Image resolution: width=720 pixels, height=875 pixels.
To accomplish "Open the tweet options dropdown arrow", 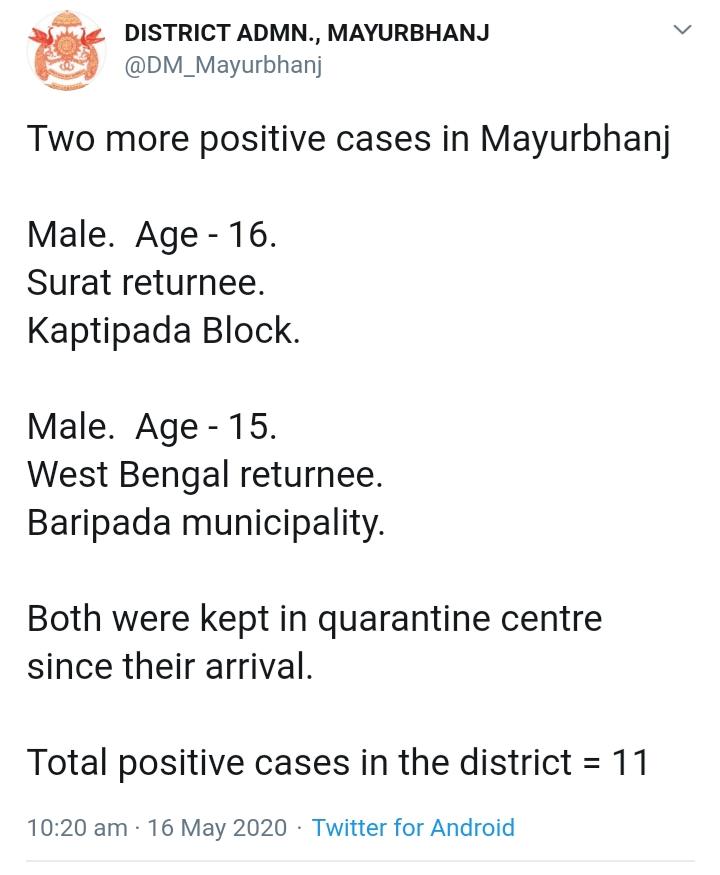I will click(x=682, y=31).
